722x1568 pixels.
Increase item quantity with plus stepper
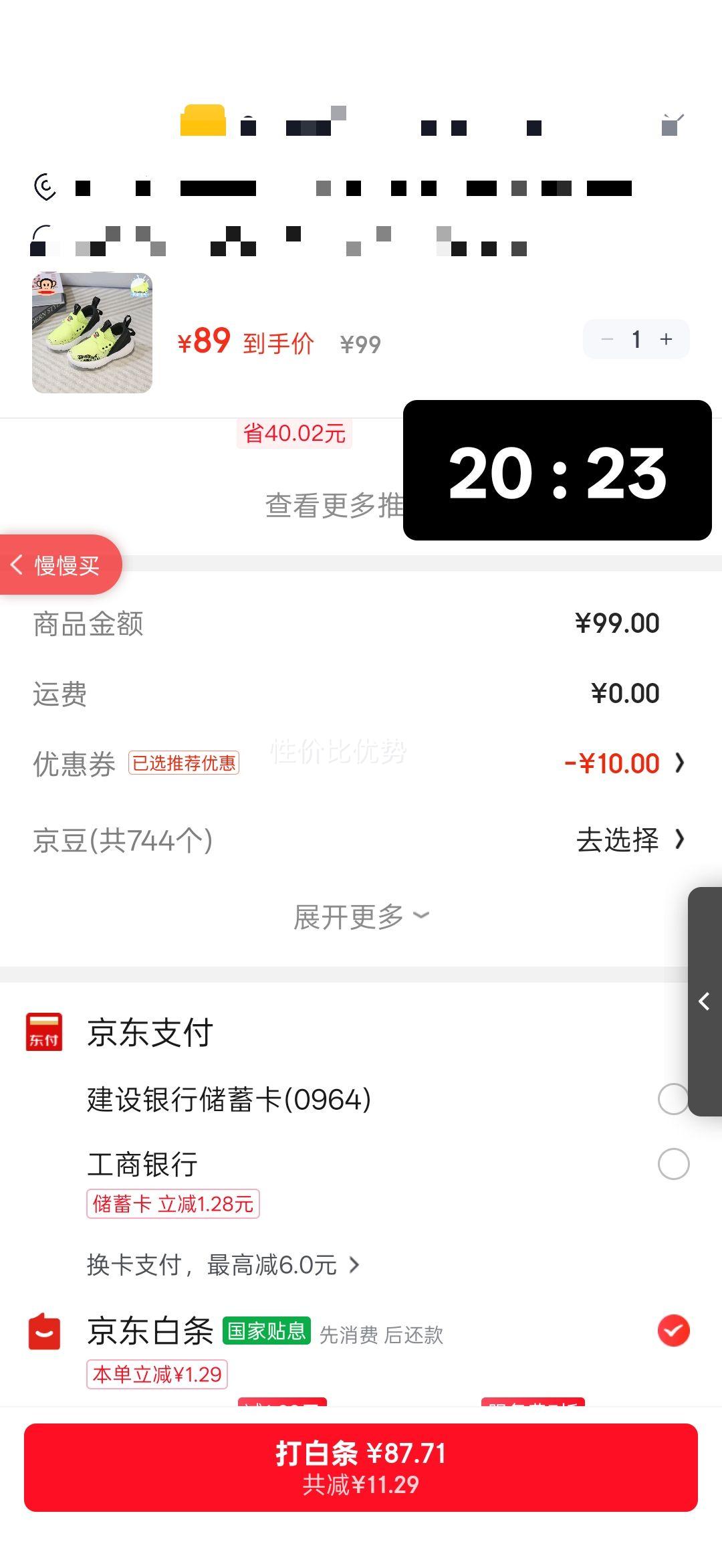(666, 339)
